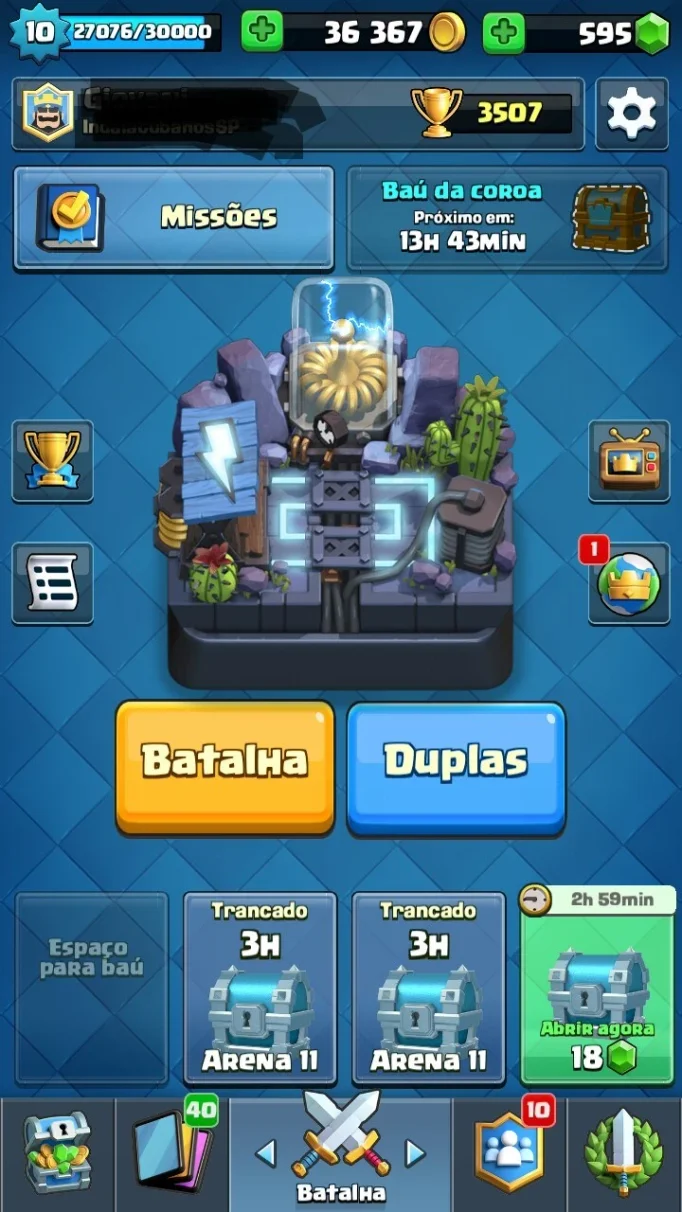This screenshot has width=682, height=1212.
Task: Open the globe crown icon with notification
Action: pyautogui.click(x=629, y=583)
